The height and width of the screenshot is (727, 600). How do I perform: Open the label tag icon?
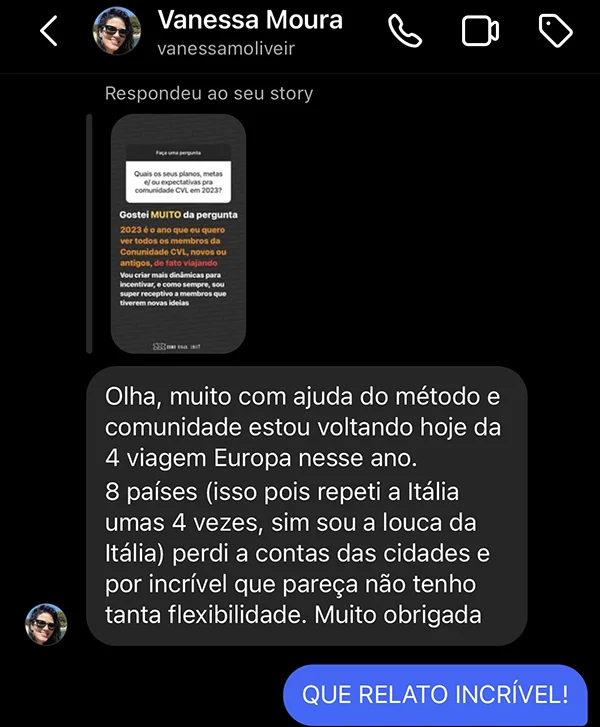tap(555, 32)
